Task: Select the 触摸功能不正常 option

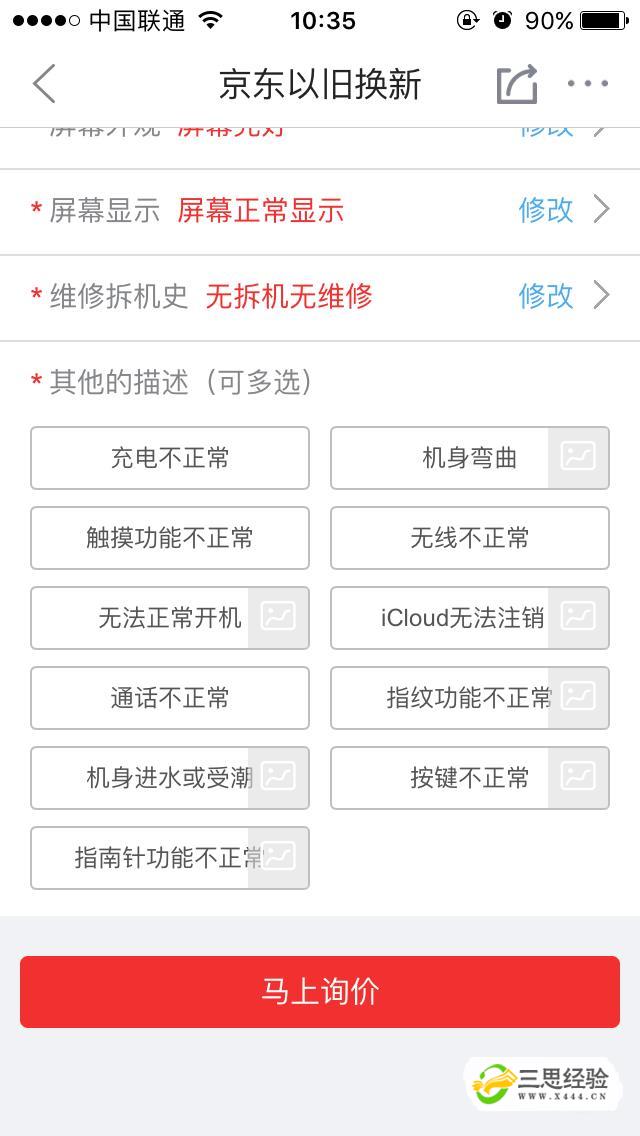Action: pyautogui.click(x=170, y=538)
